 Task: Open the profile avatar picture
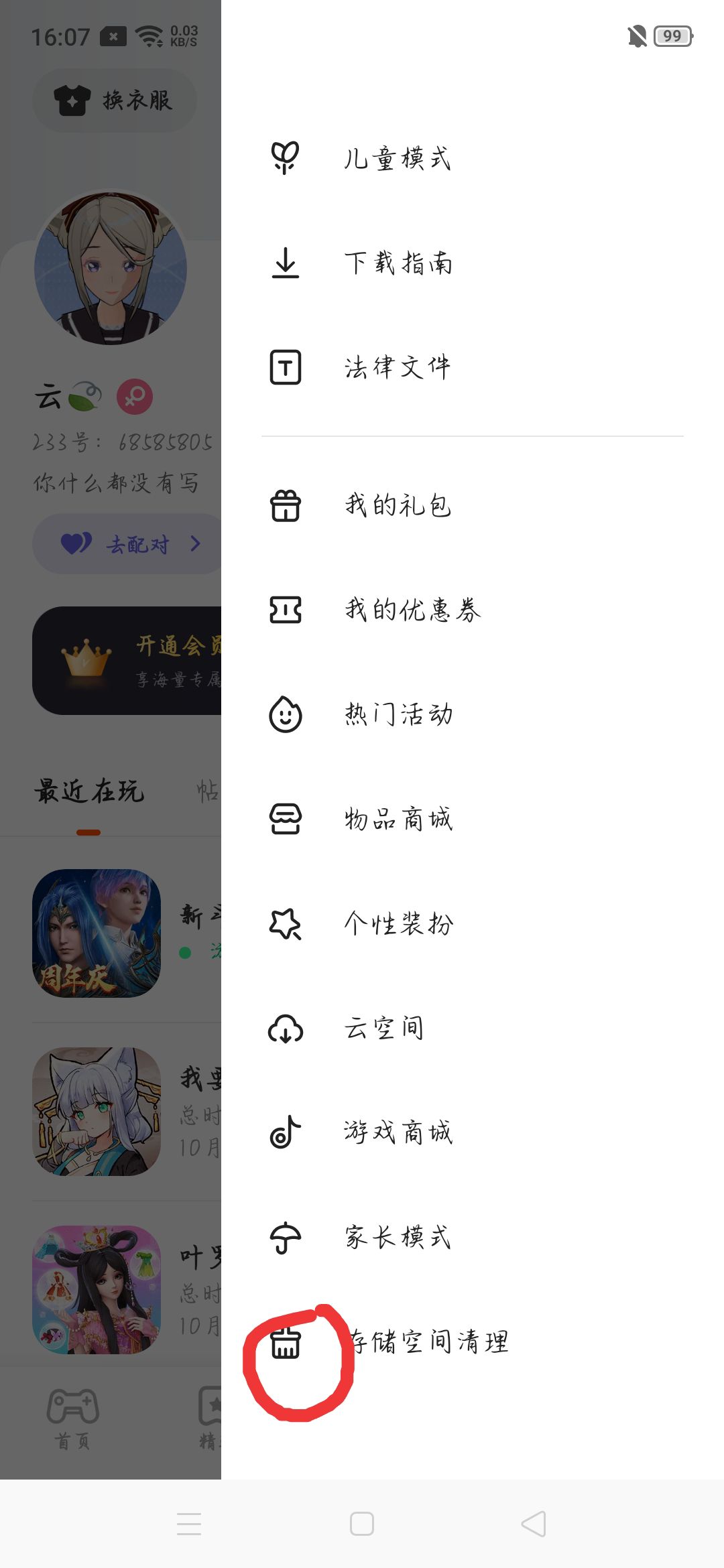click(111, 268)
